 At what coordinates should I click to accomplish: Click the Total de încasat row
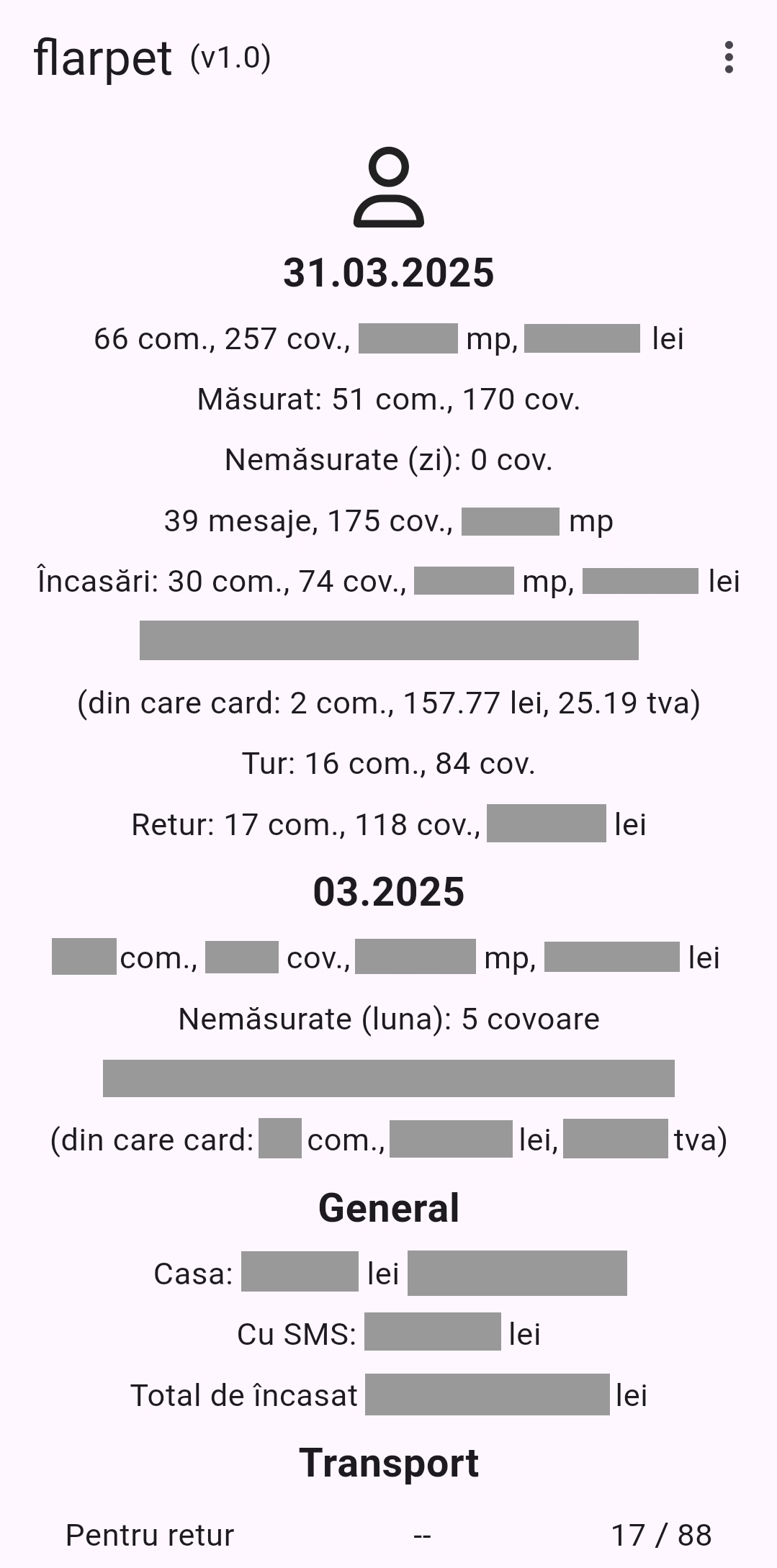click(389, 1395)
